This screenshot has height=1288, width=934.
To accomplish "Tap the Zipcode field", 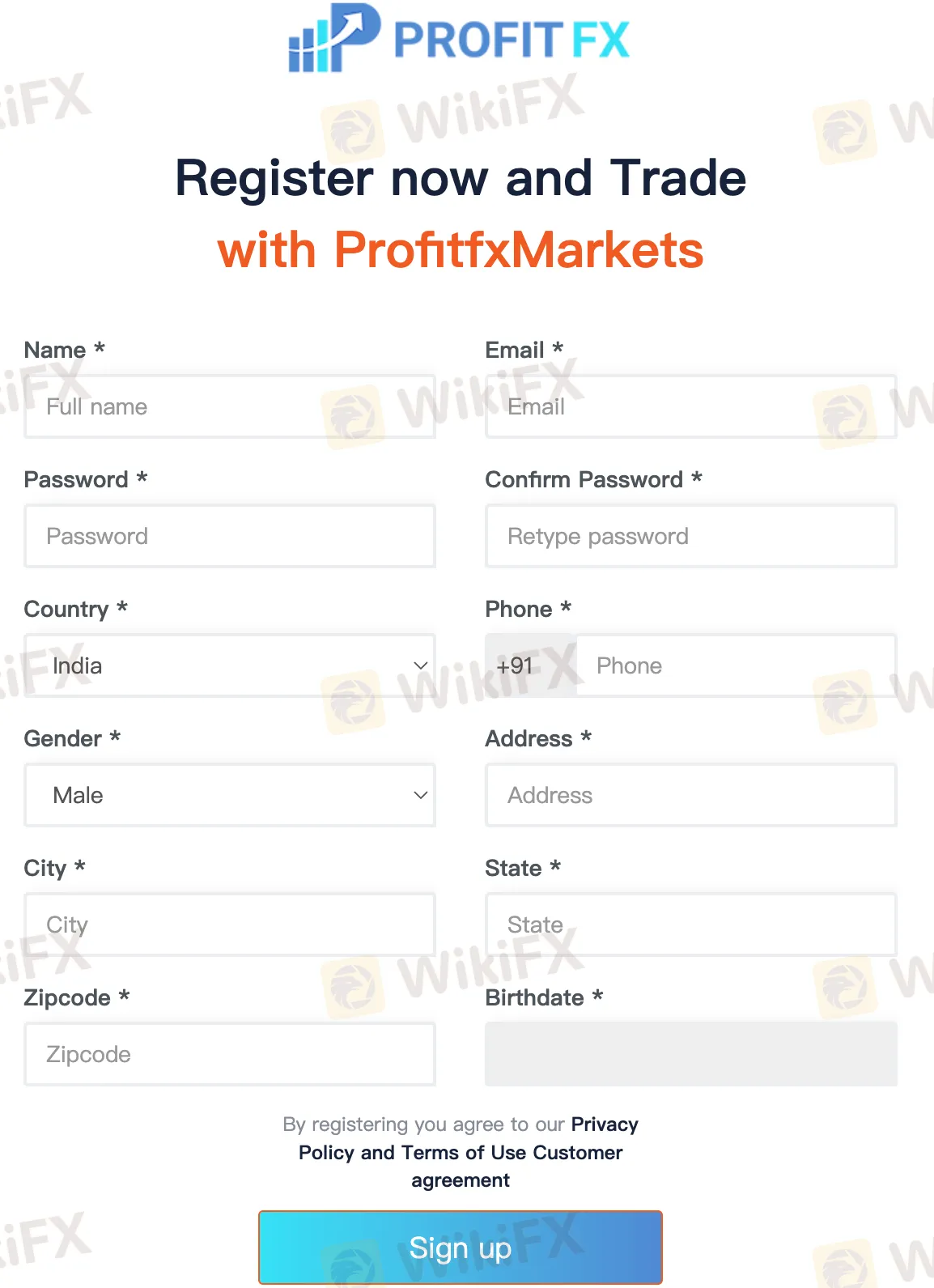I will [230, 1054].
